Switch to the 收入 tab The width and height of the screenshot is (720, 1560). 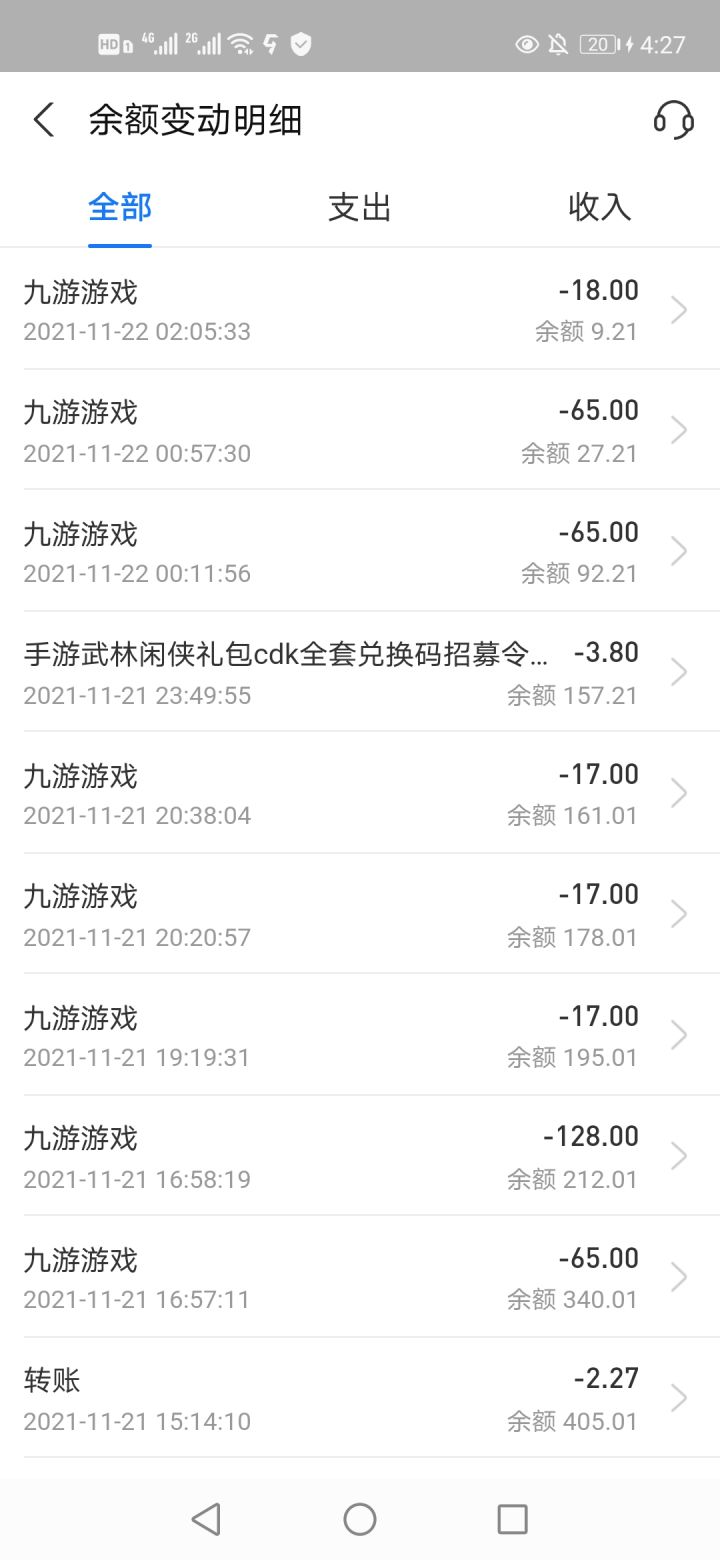pos(599,207)
